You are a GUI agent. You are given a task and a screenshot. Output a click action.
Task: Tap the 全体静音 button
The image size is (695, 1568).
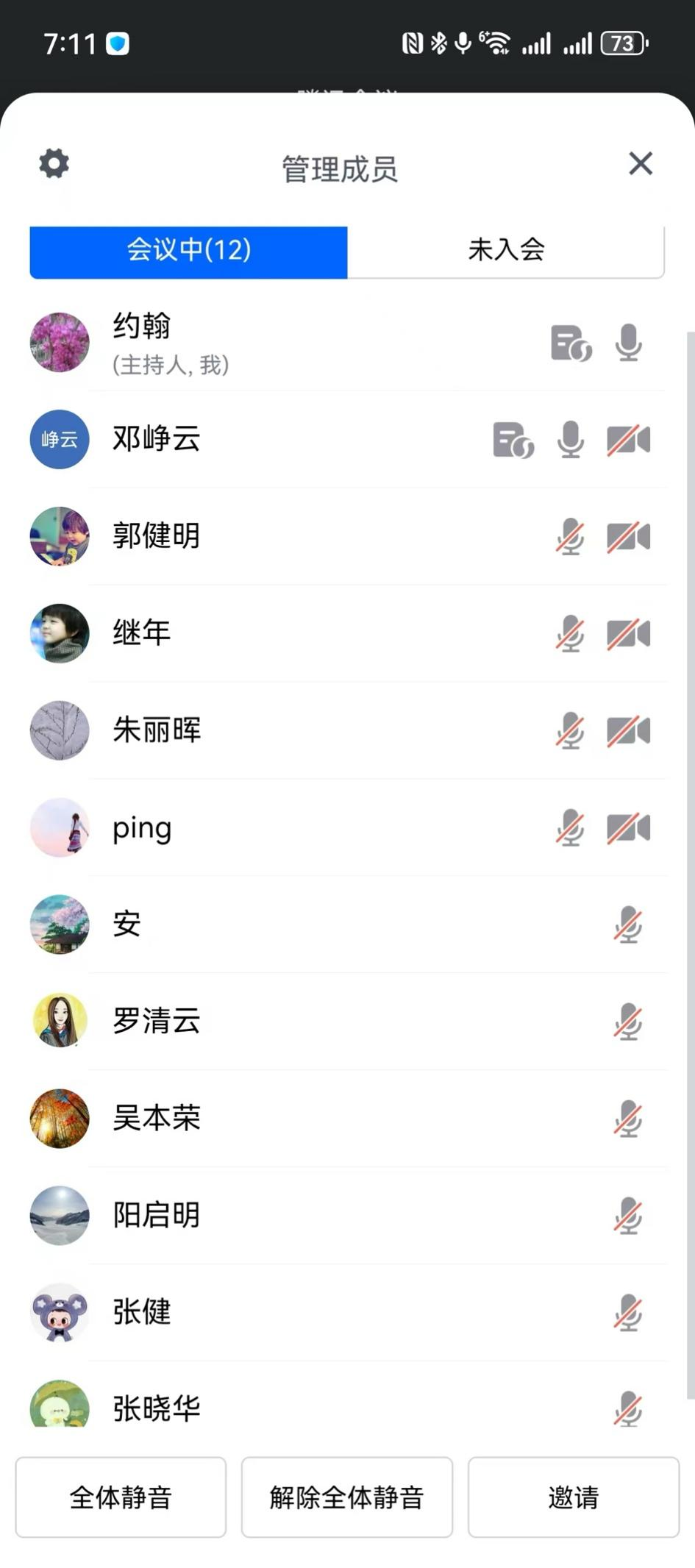[x=121, y=1497]
